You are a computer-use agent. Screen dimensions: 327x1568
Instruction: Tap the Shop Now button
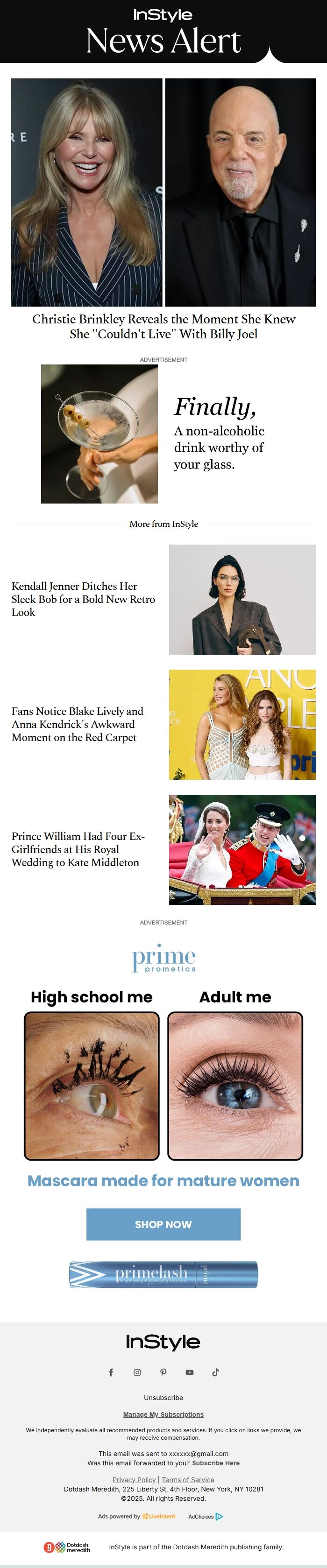click(163, 1224)
